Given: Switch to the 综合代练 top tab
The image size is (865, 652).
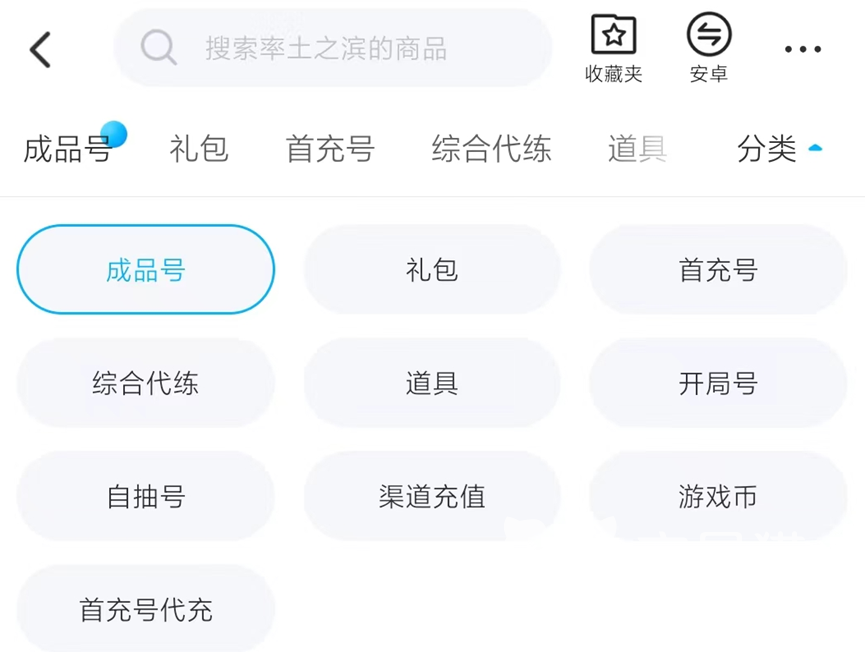Looking at the screenshot, I should tap(492, 149).
